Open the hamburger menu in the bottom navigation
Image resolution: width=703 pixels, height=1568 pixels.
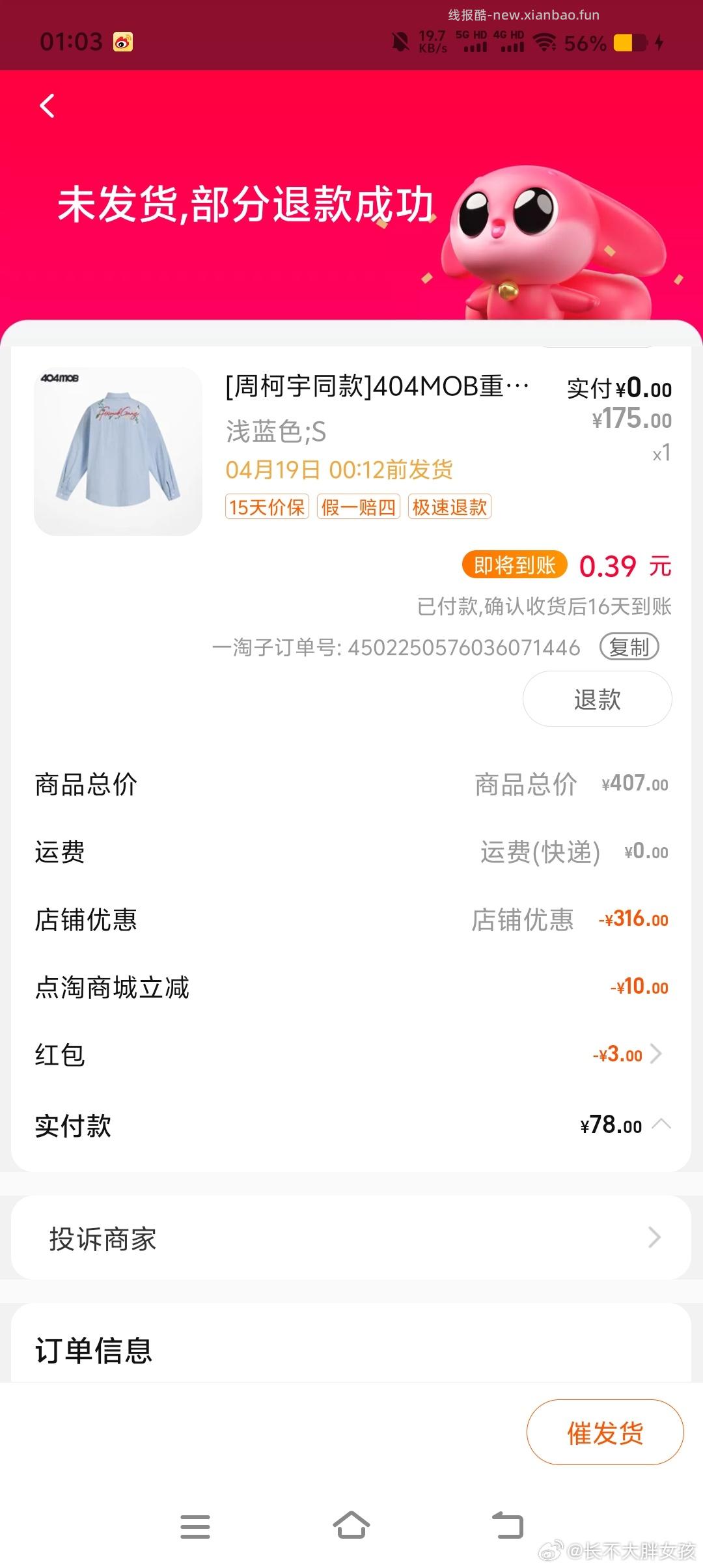click(195, 1524)
